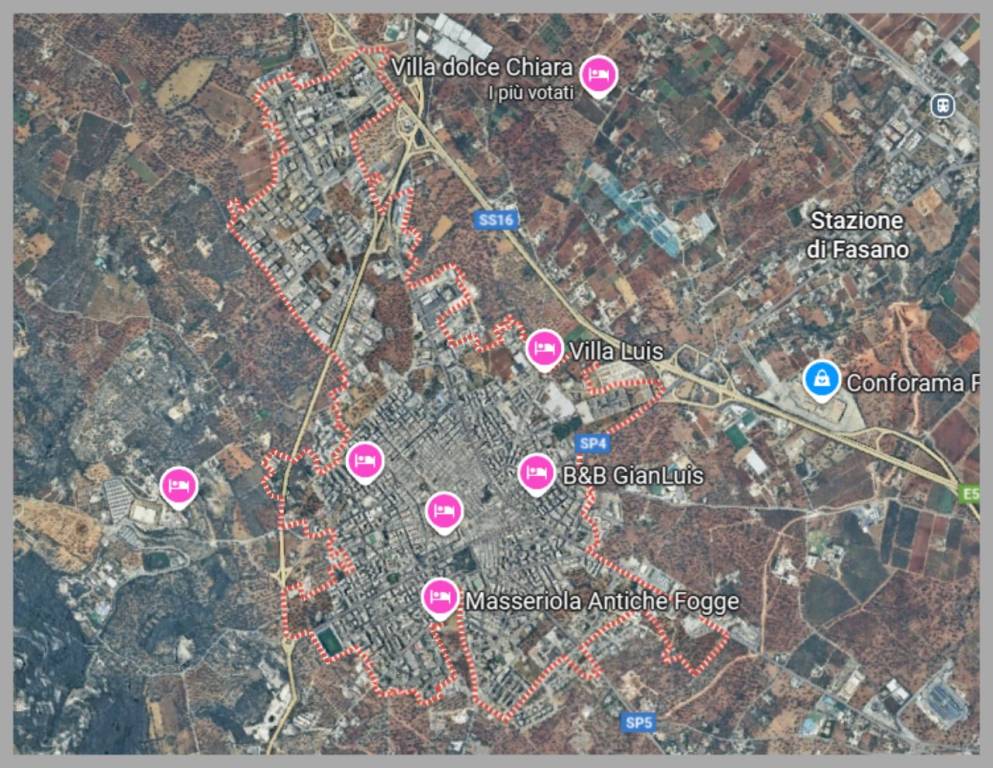Select the Villa Luis lodging marker

(544, 348)
